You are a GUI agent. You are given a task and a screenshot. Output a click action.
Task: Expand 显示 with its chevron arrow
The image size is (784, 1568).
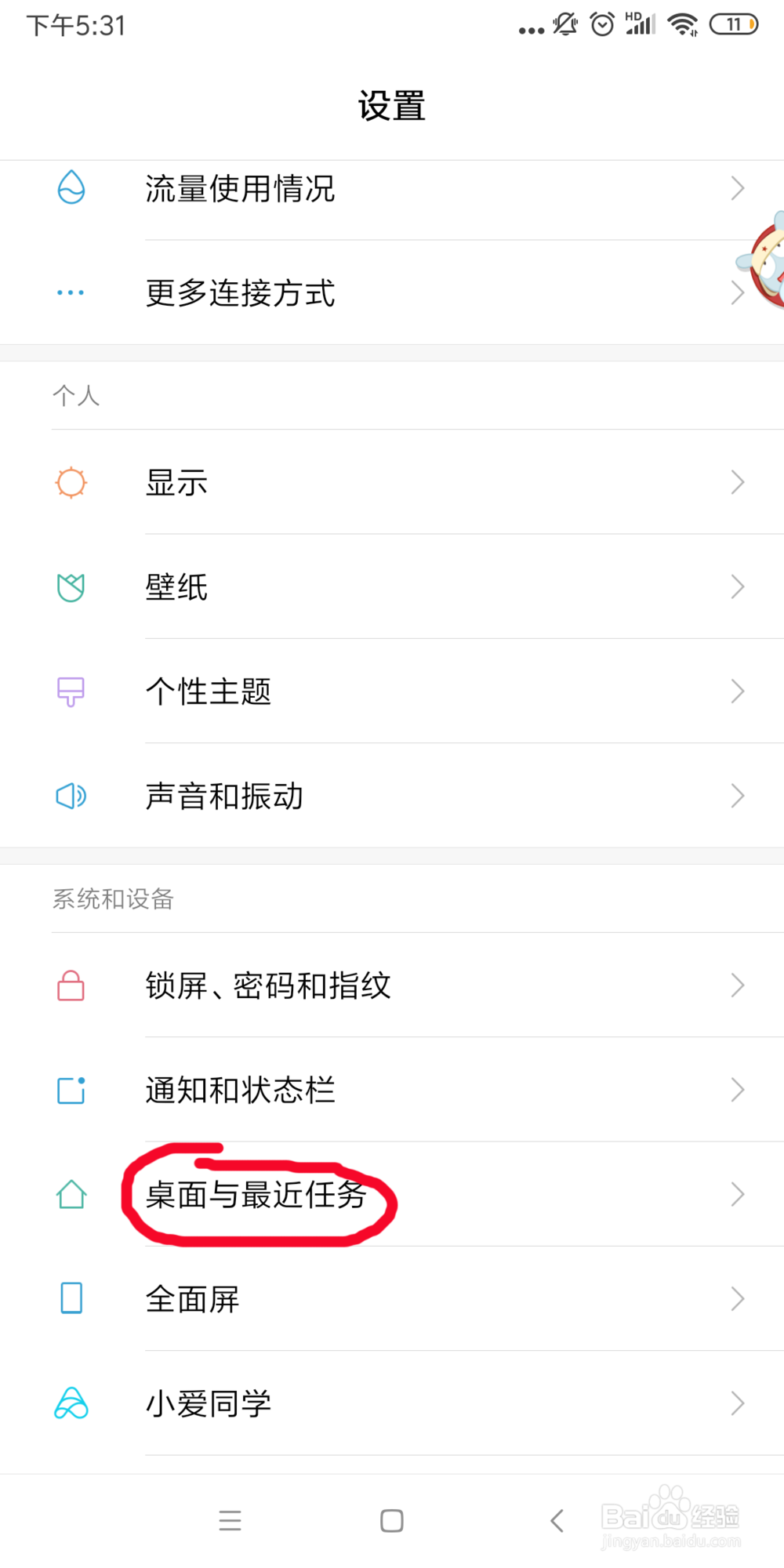click(x=736, y=482)
